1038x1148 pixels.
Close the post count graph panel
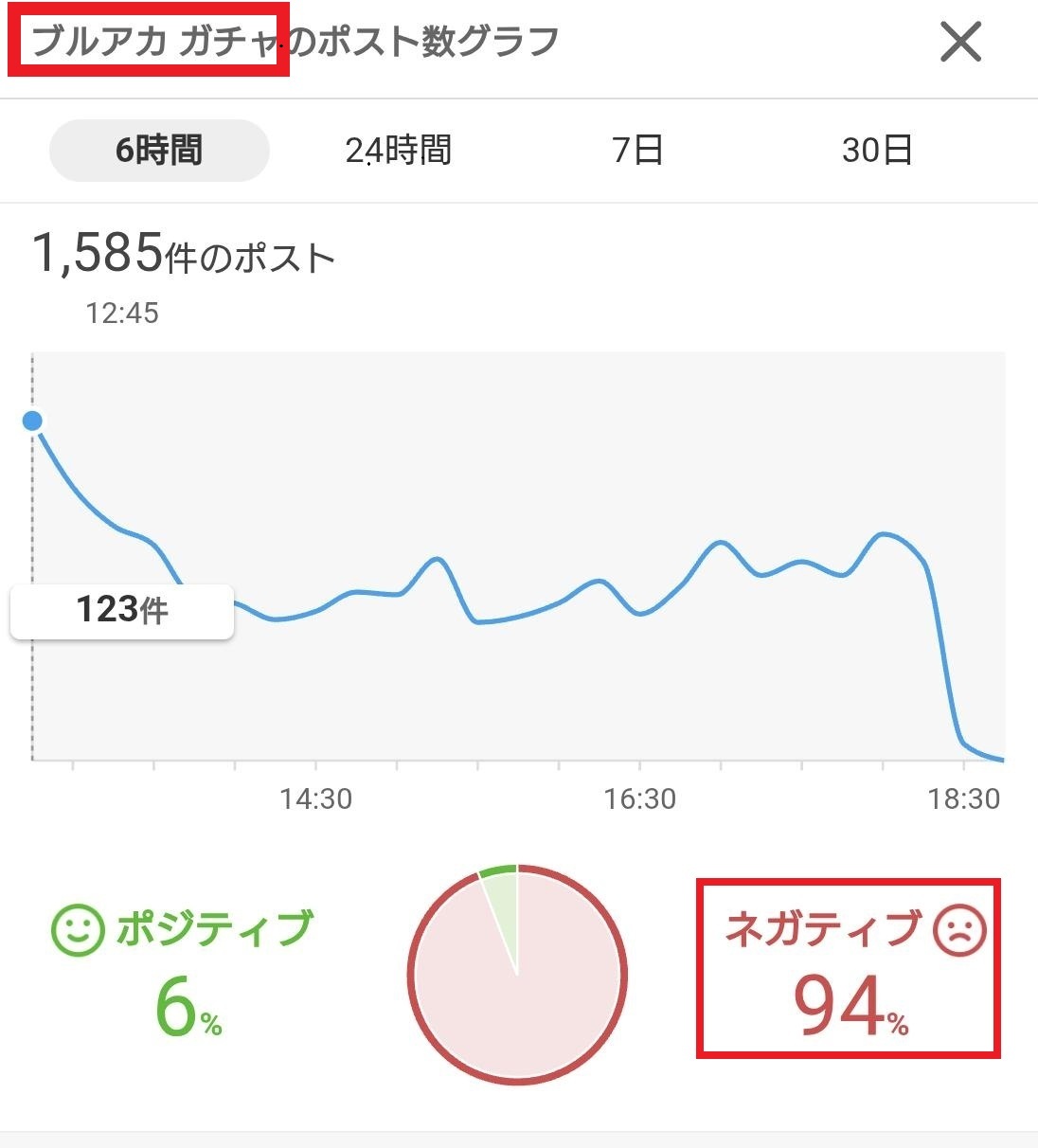point(960,43)
